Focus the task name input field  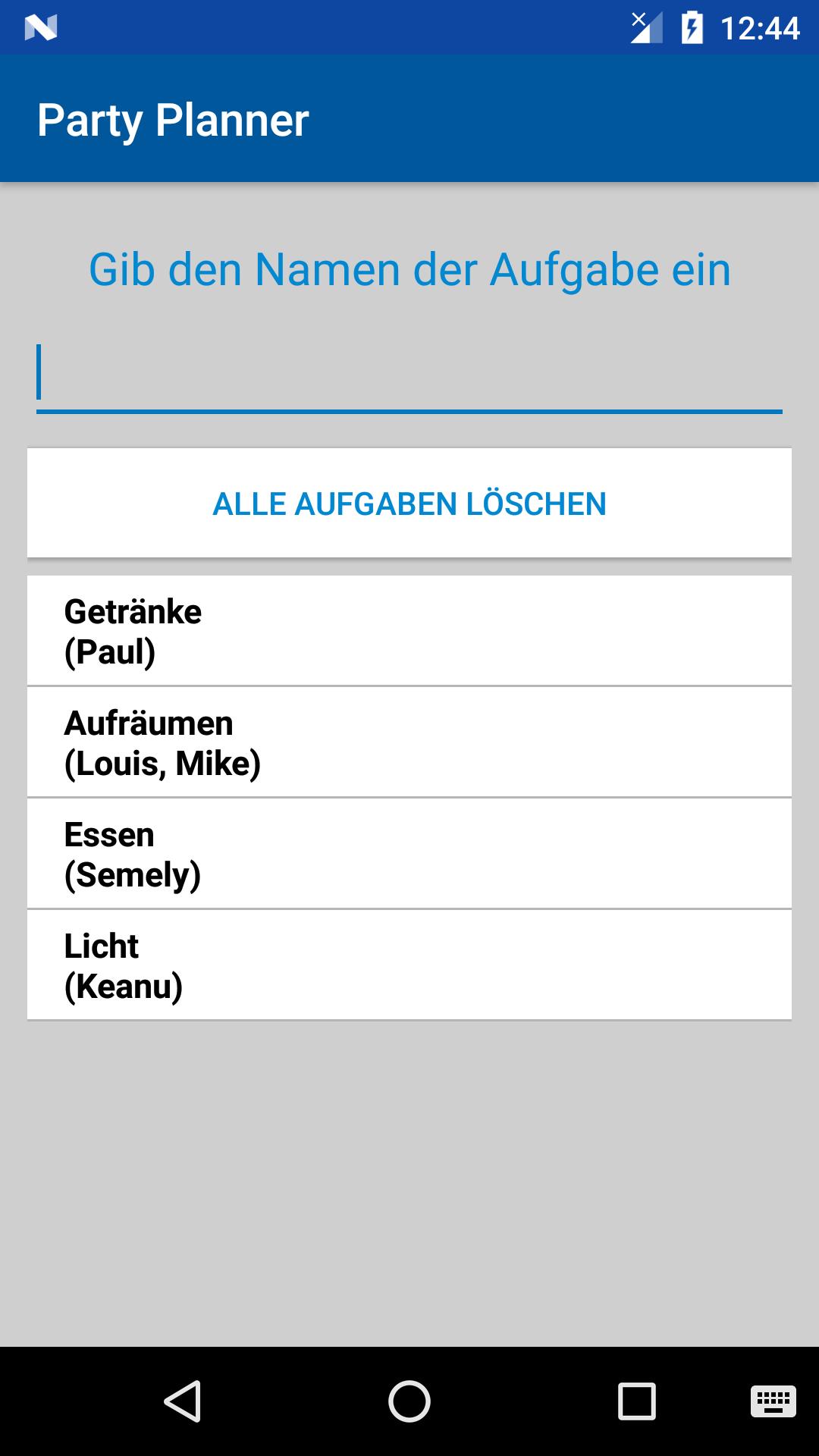pos(409,375)
